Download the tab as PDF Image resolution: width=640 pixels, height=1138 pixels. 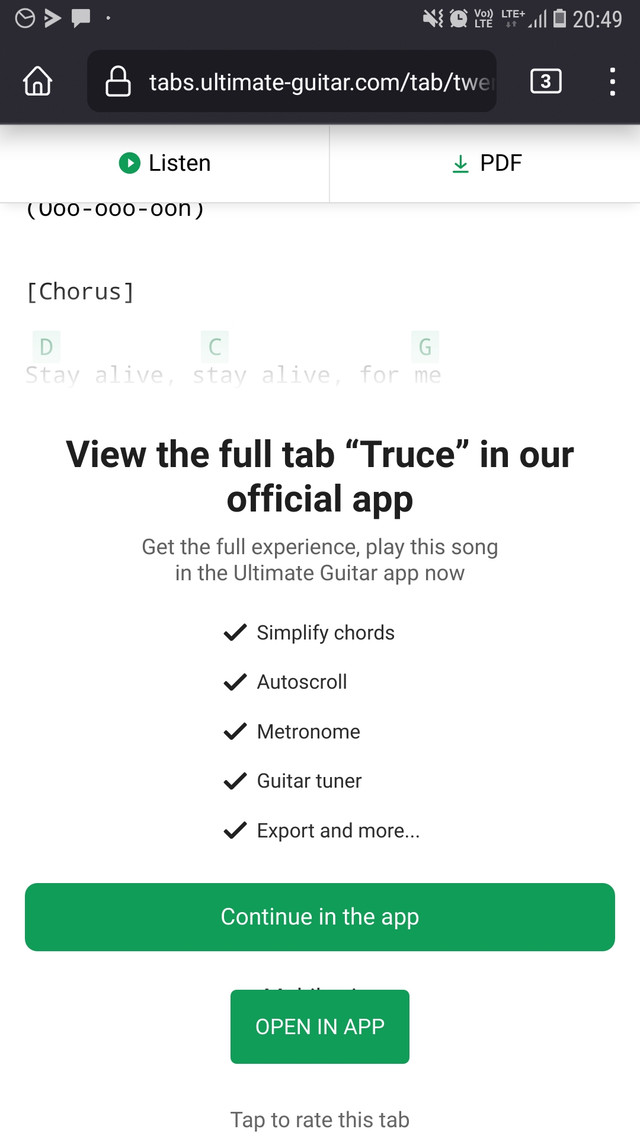[x=485, y=163]
